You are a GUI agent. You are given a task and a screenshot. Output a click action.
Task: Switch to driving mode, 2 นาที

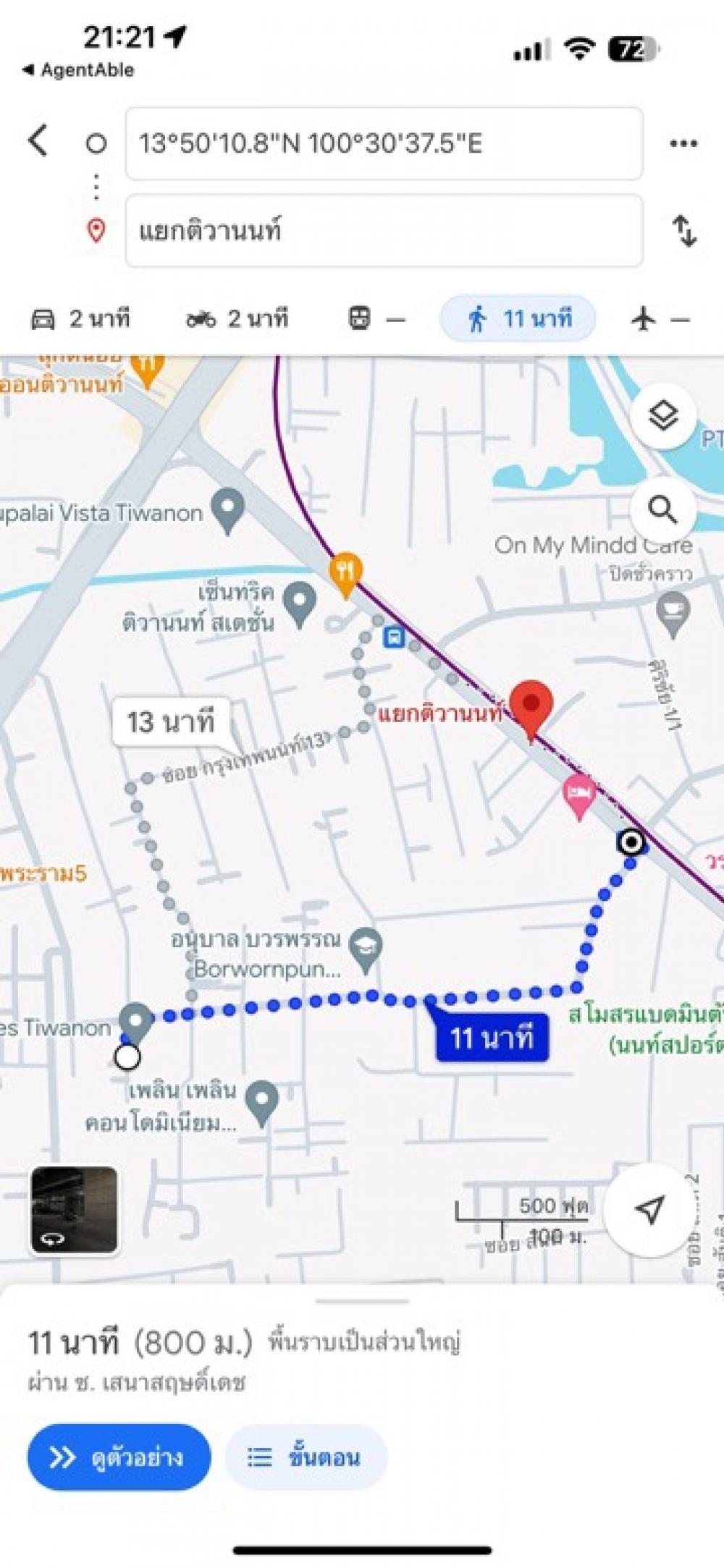80,318
